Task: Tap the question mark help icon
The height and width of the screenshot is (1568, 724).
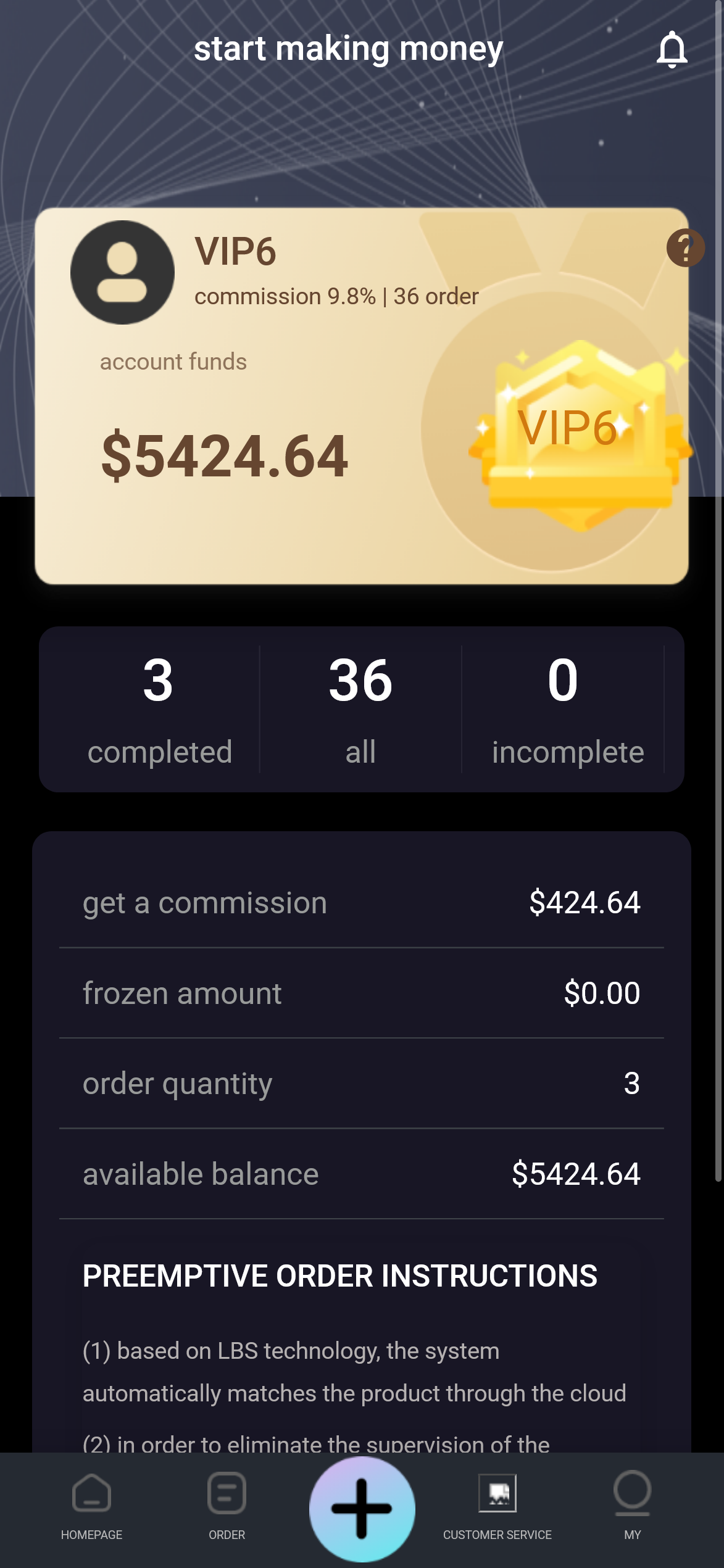Action: tap(685, 247)
